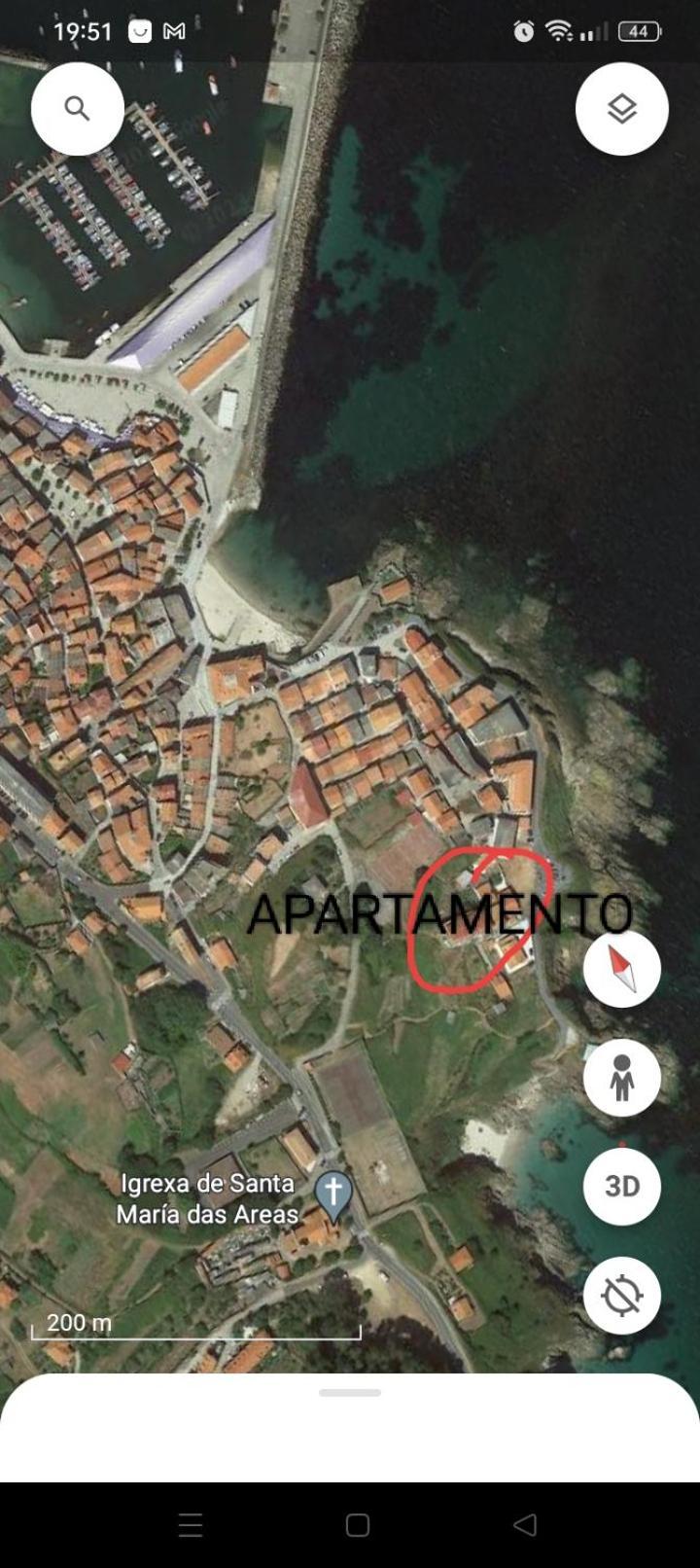700x1568 pixels.
Task: Tap the bottom sheet handle
Action: (x=350, y=1393)
